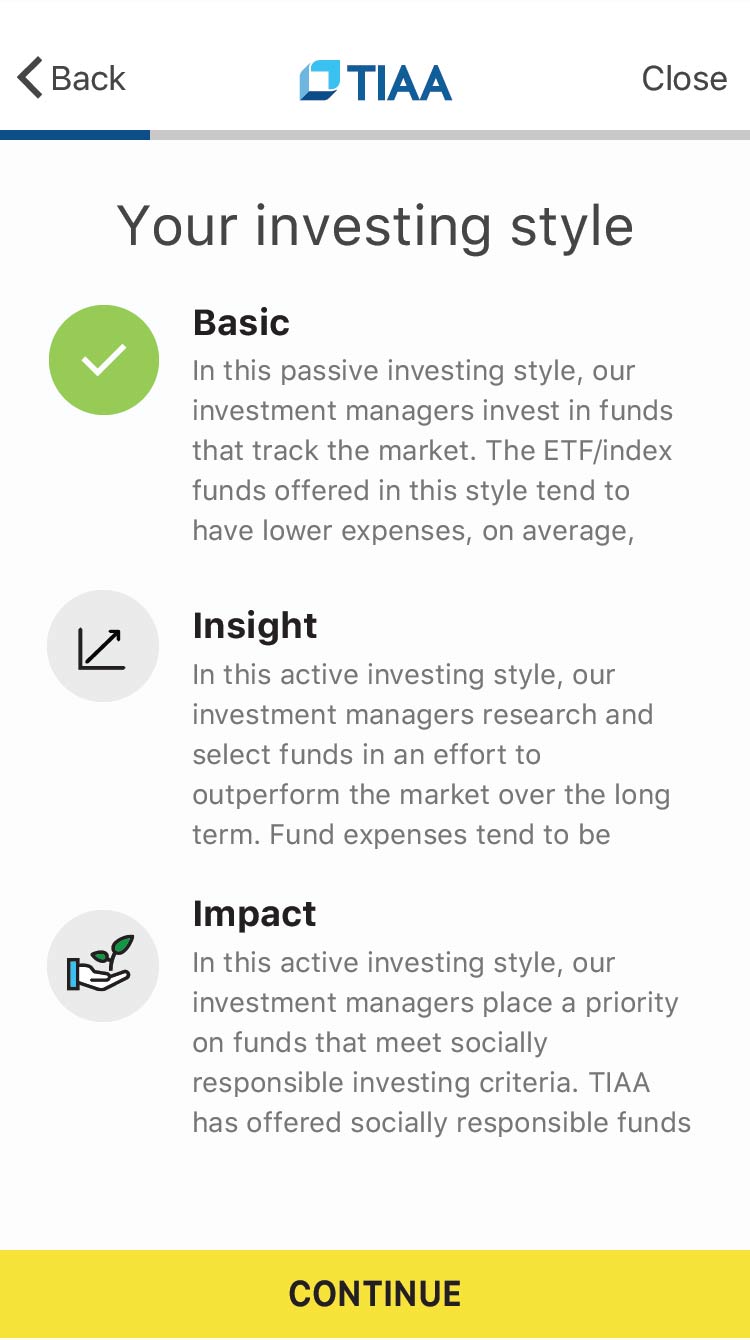The width and height of the screenshot is (750, 1340).
Task: Tap the yellow Continue button
Action: (x=375, y=1294)
